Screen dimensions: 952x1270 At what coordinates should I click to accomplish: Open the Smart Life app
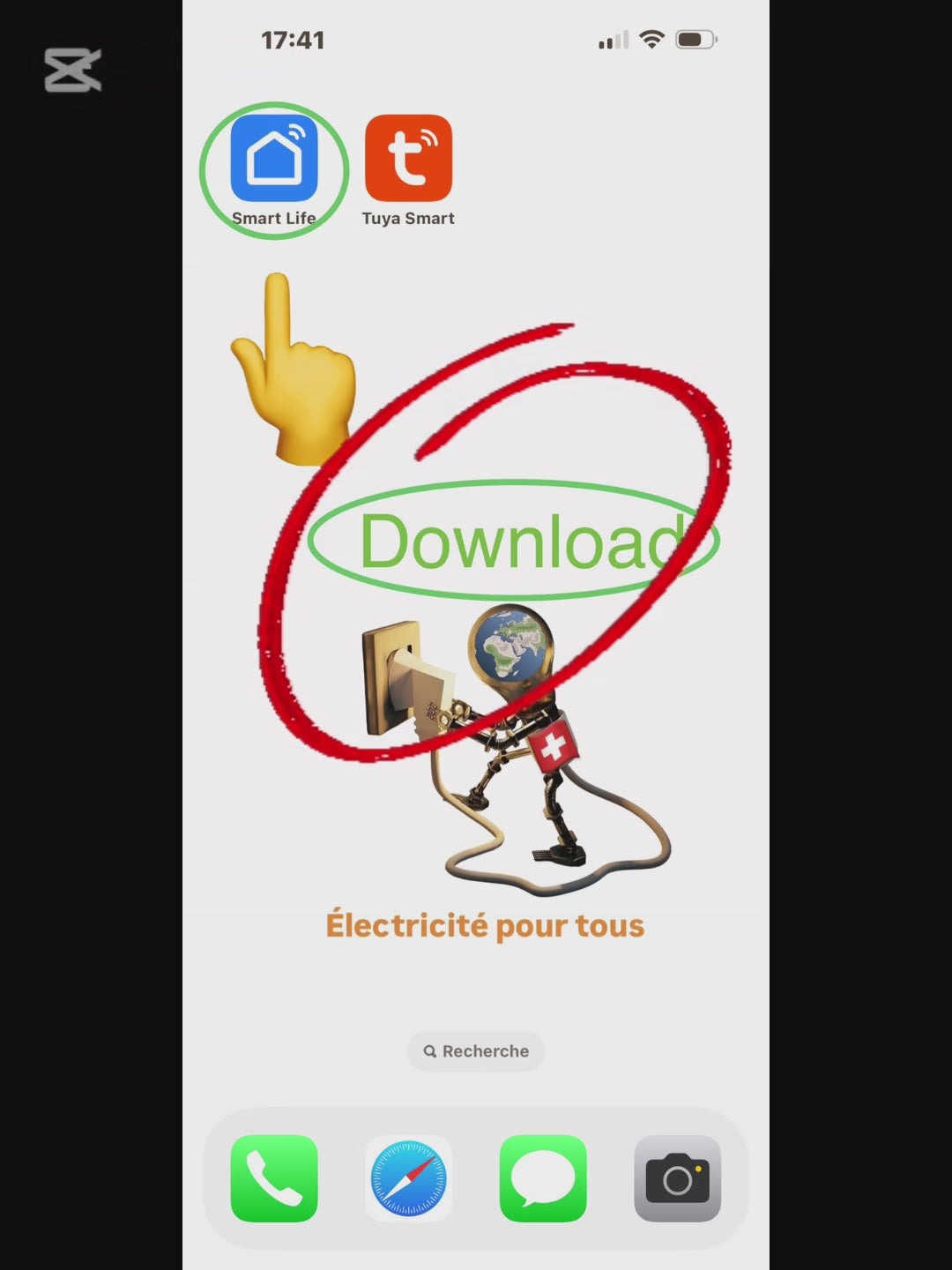[x=274, y=160]
